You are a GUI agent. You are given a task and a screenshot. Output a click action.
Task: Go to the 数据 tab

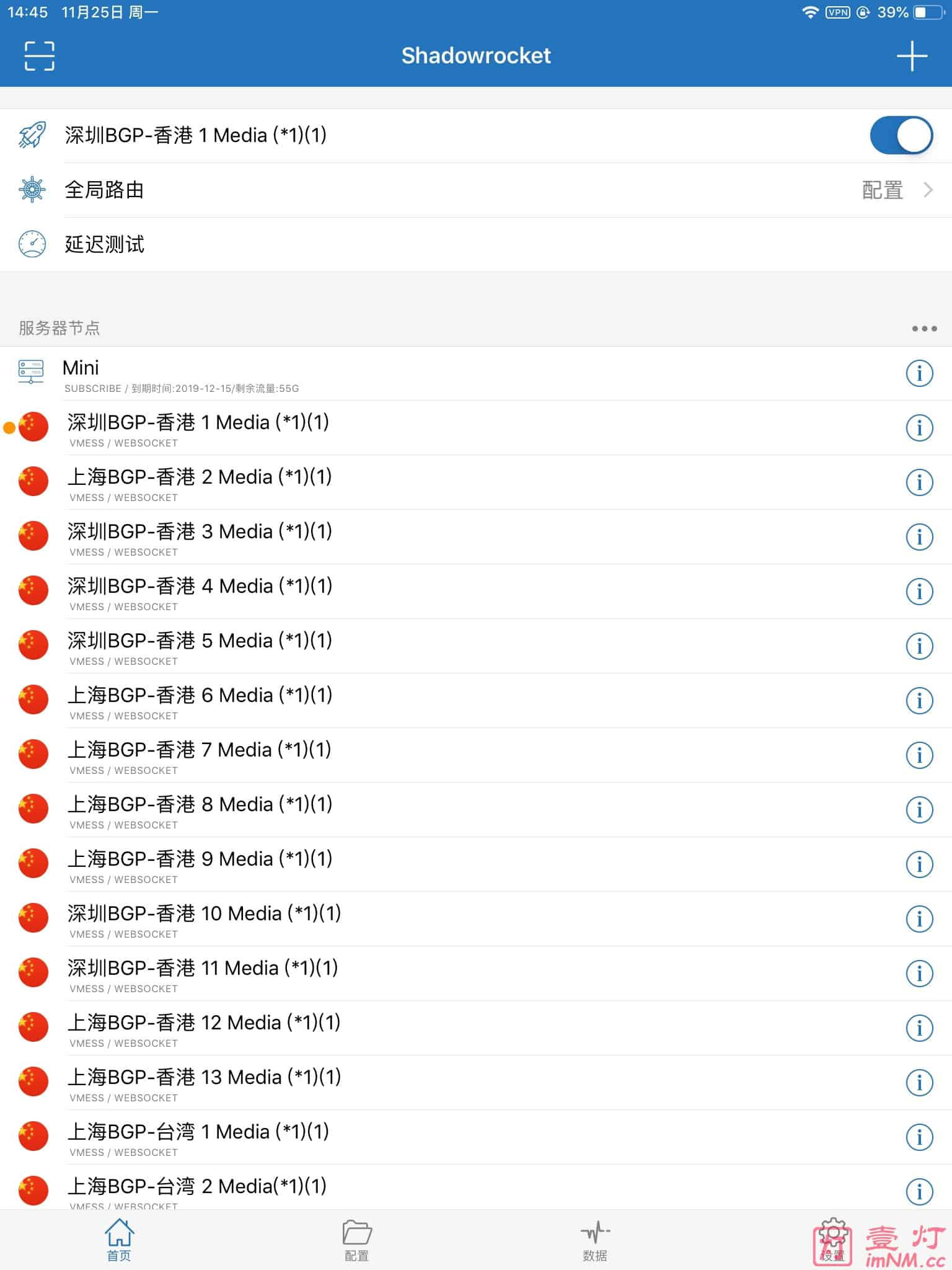tap(595, 1240)
